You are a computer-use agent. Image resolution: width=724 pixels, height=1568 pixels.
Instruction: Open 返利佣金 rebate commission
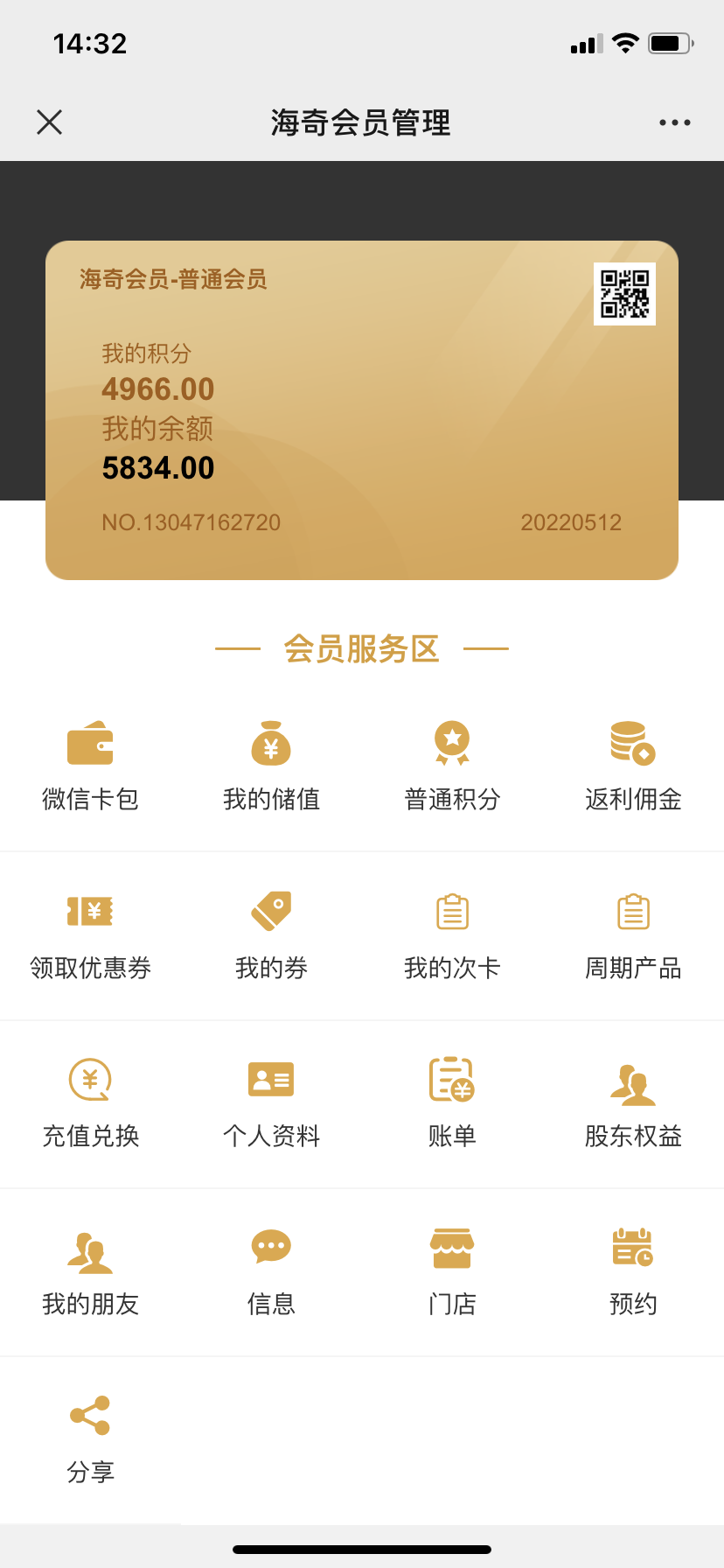633,766
